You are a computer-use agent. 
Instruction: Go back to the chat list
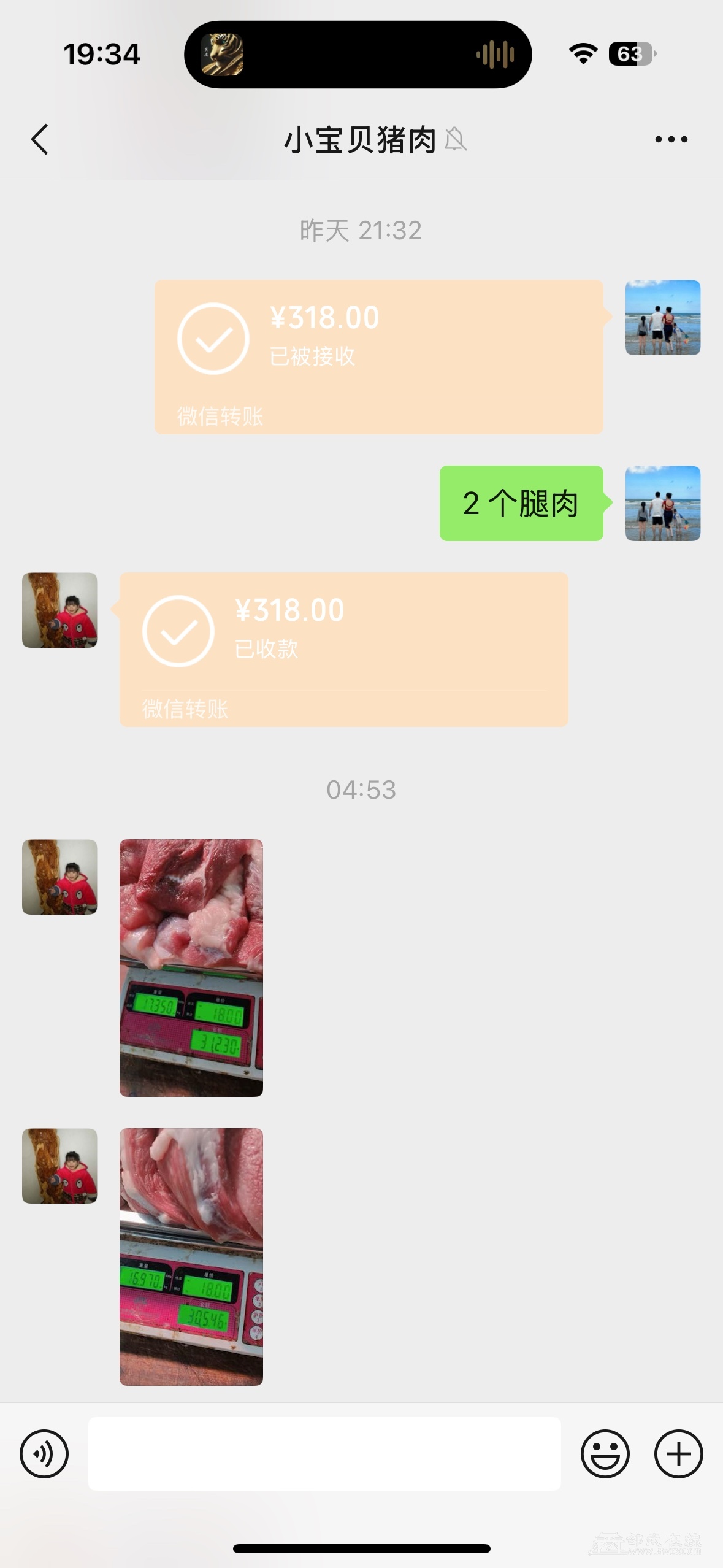click(x=40, y=139)
